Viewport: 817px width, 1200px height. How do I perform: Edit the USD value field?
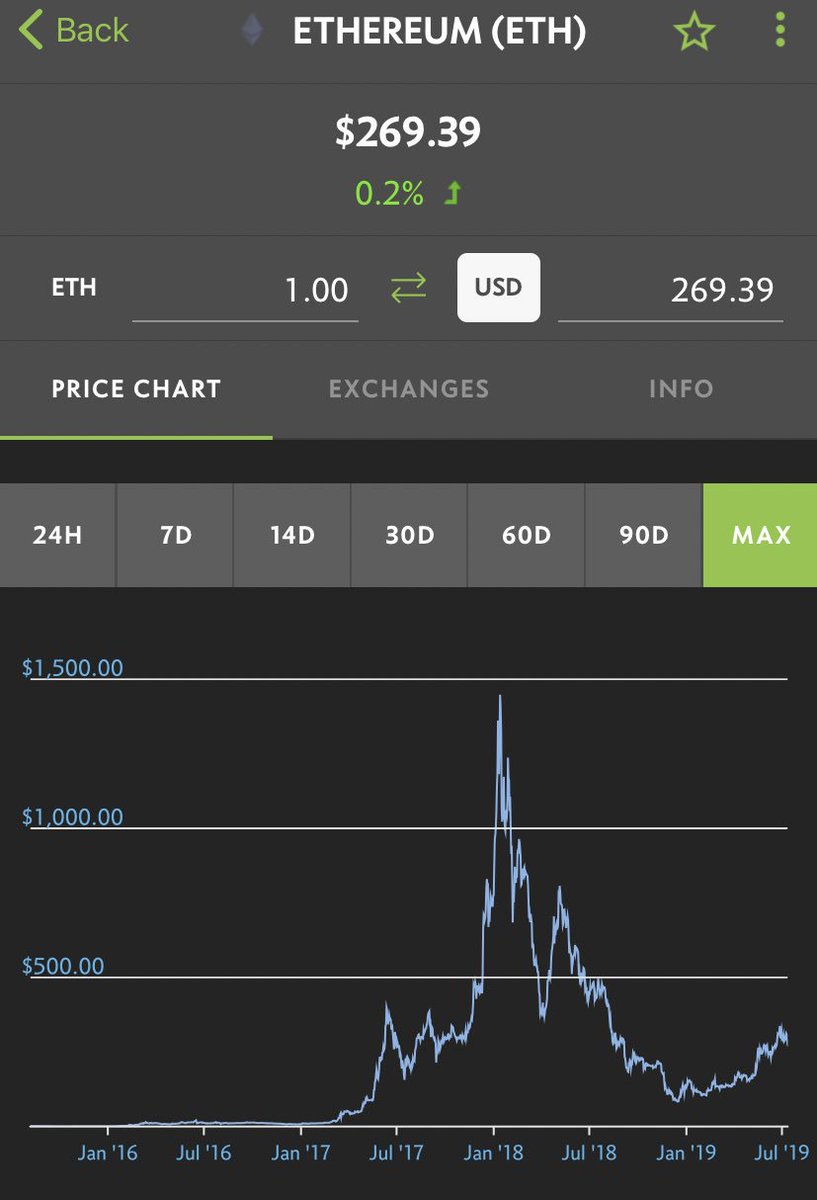click(670, 291)
